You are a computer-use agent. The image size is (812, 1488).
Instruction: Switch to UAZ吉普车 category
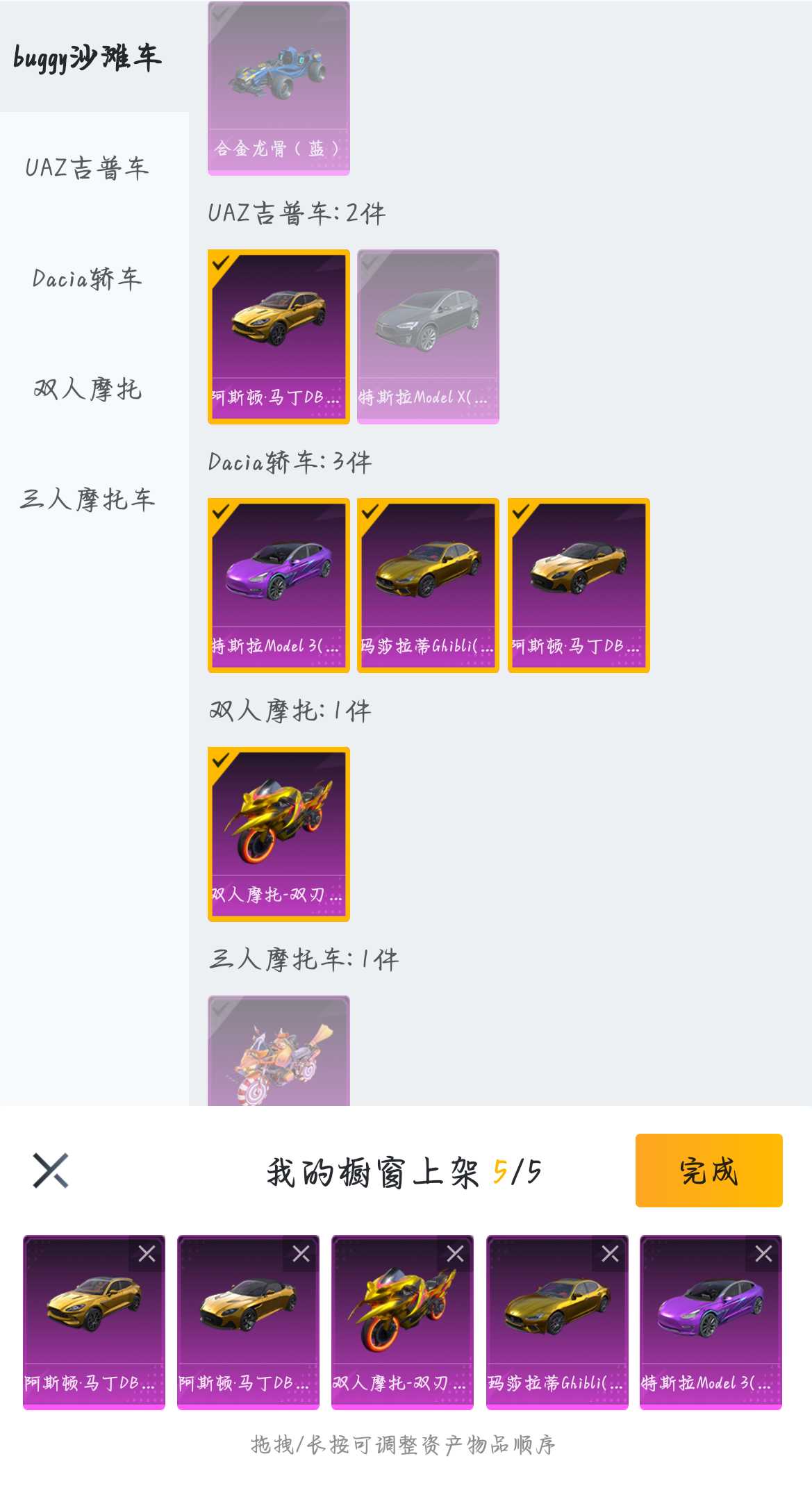[x=88, y=167]
